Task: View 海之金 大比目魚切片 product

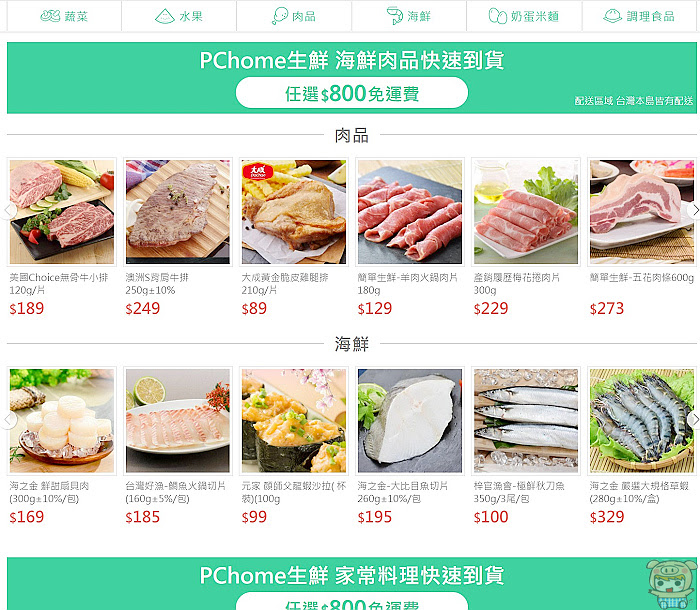Action: (x=410, y=420)
